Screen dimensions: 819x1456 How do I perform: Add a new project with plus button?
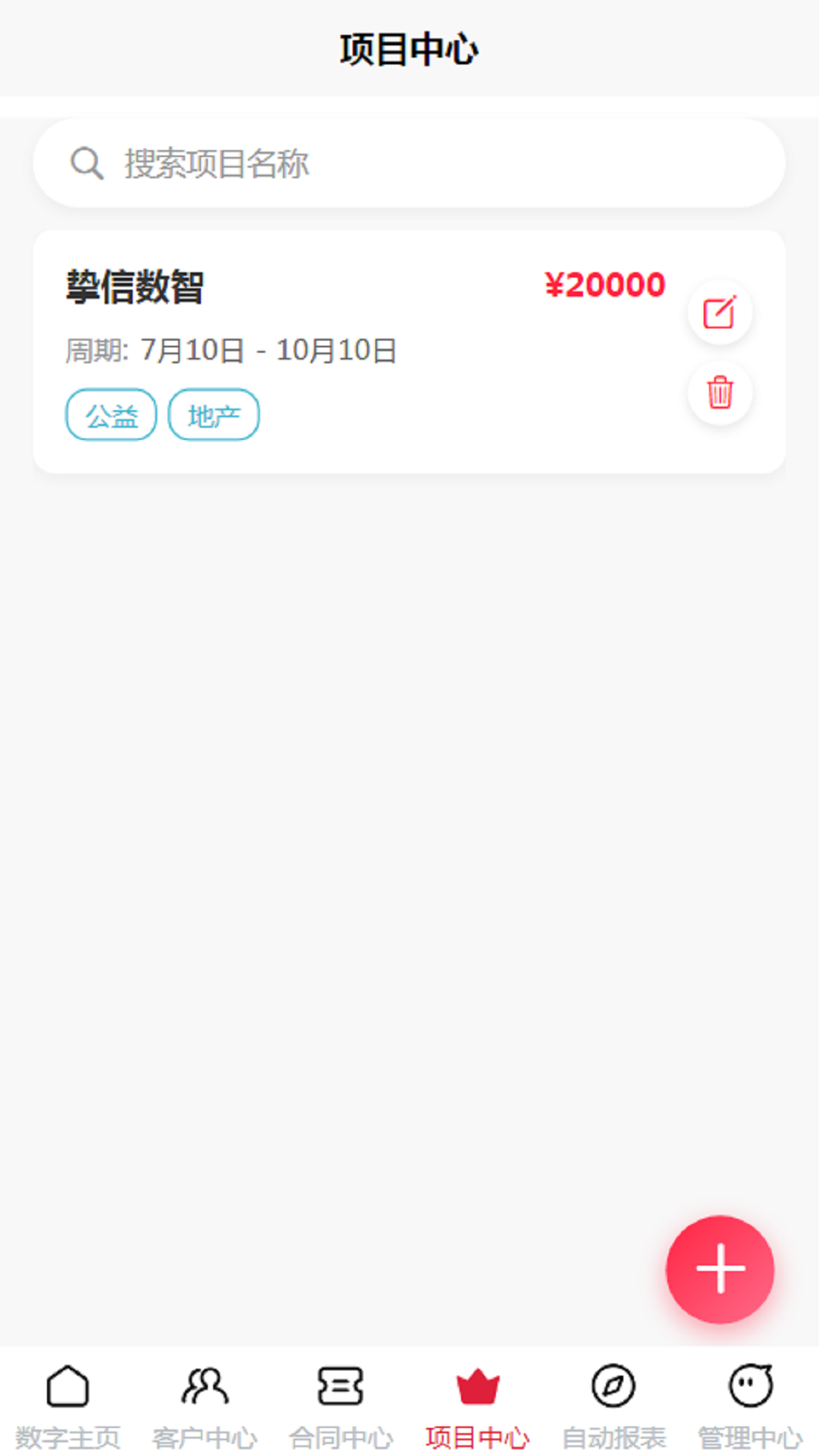pyautogui.click(x=720, y=1269)
